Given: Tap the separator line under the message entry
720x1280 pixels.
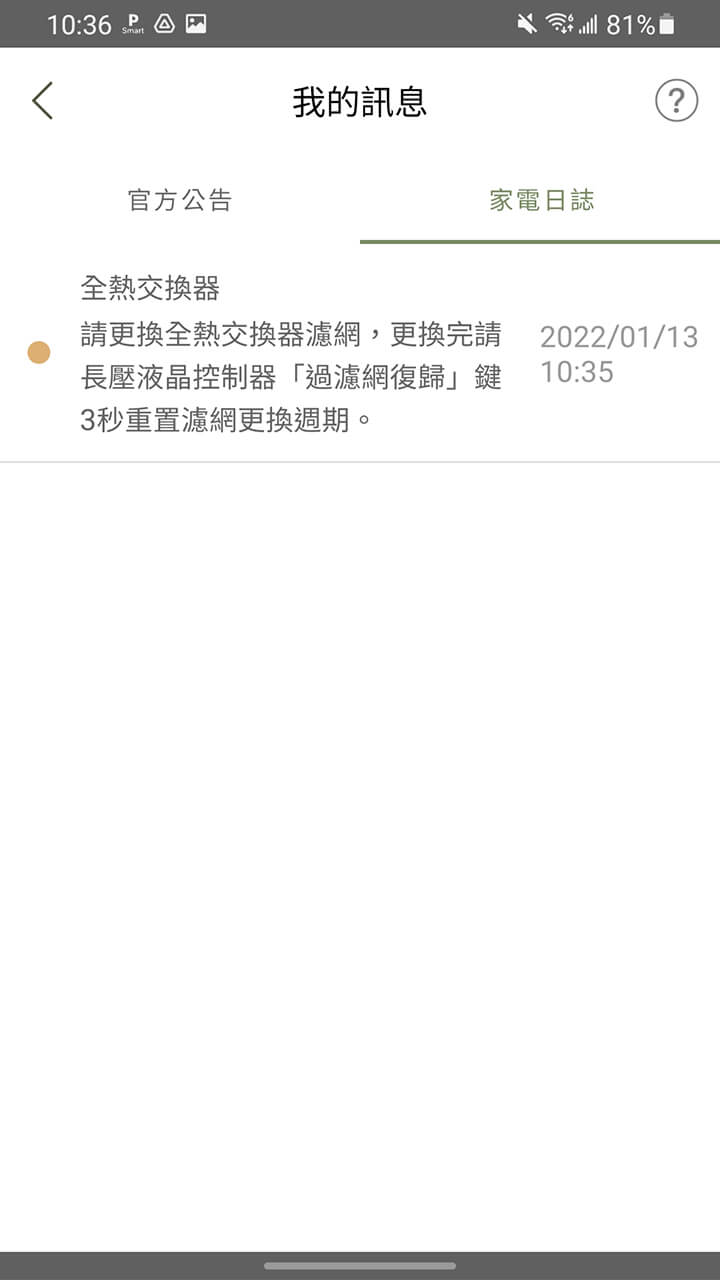Looking at the screenshot, I should [360, 462].
